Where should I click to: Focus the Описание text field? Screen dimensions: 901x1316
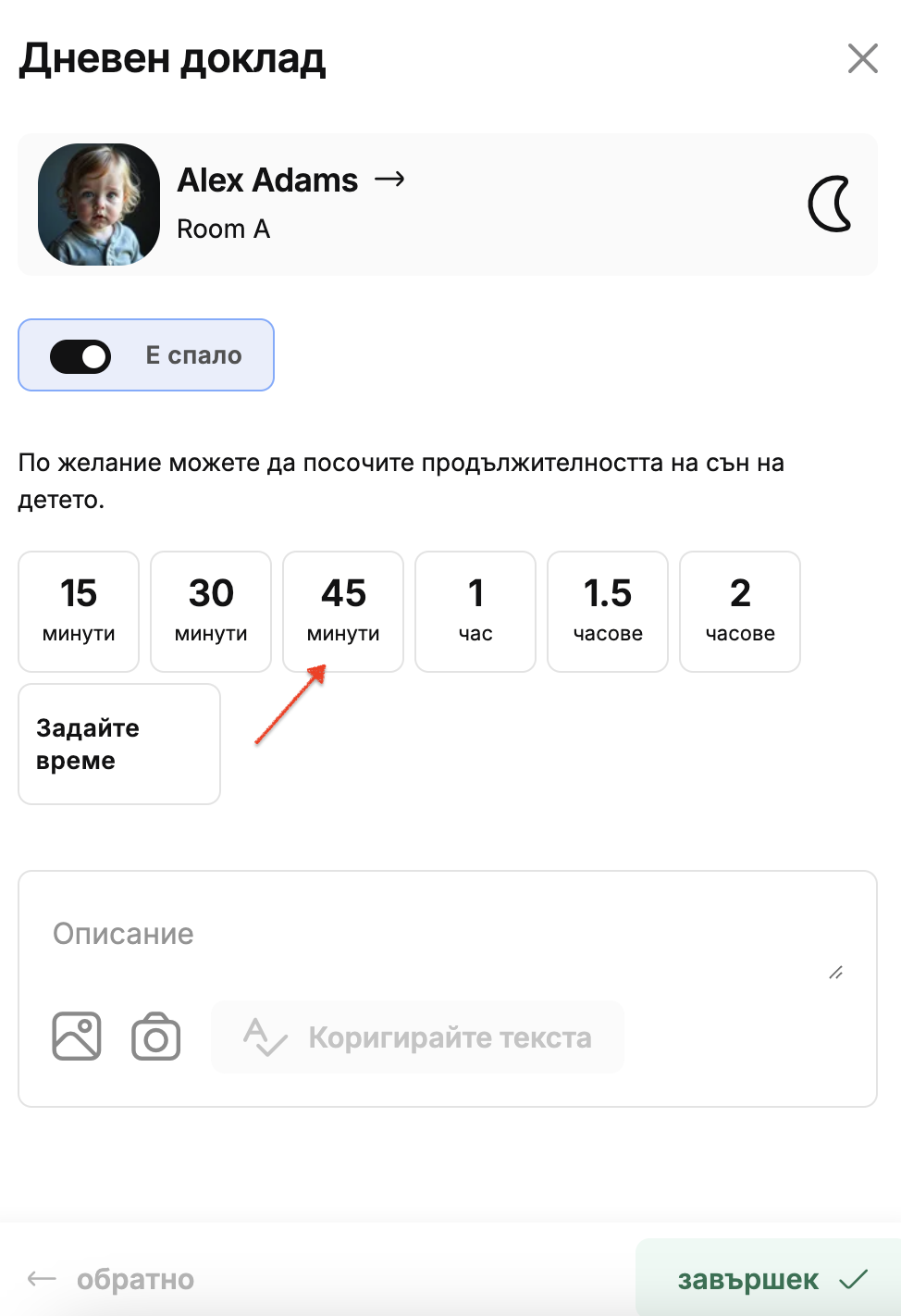click(x=435, y=934)
